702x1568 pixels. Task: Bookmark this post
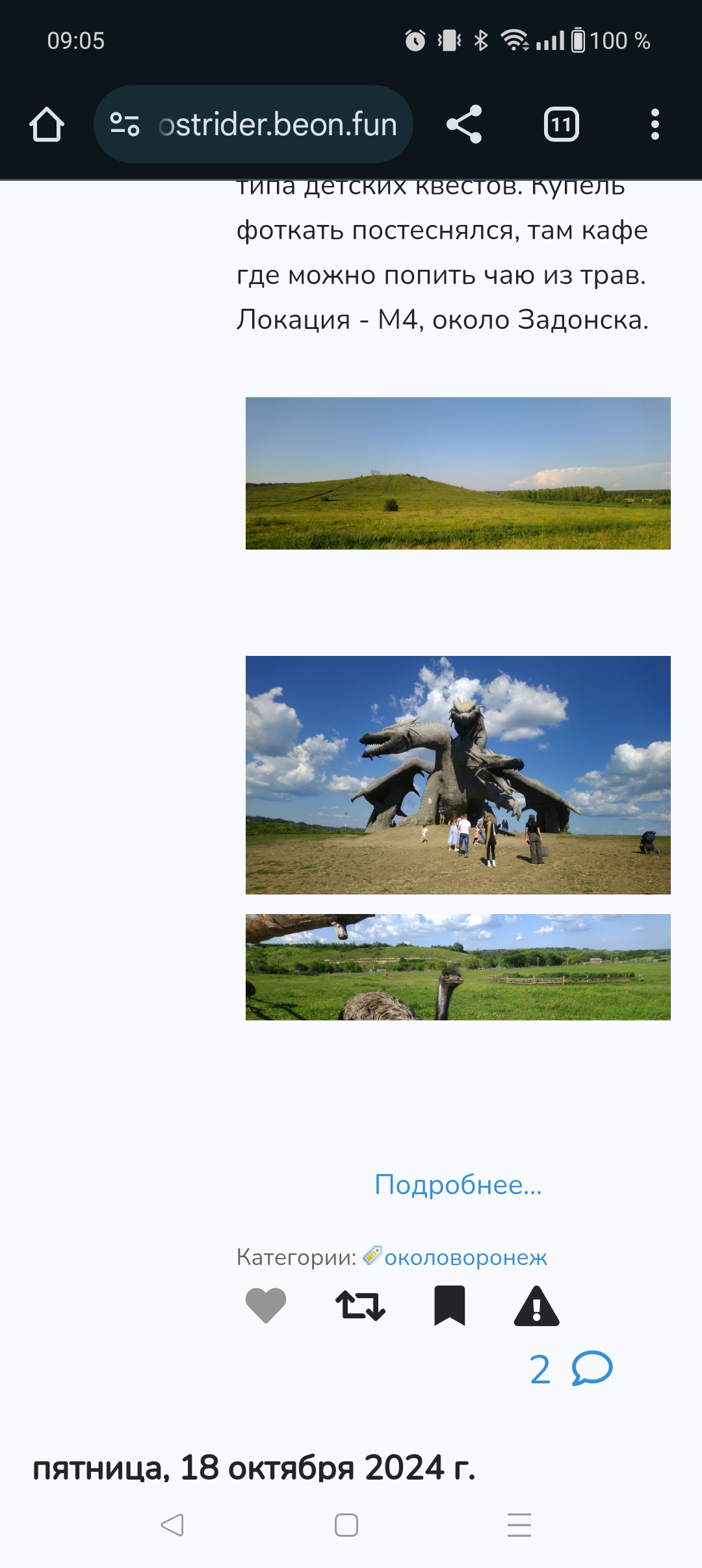pyautogui.click(x=449, y=1305)
